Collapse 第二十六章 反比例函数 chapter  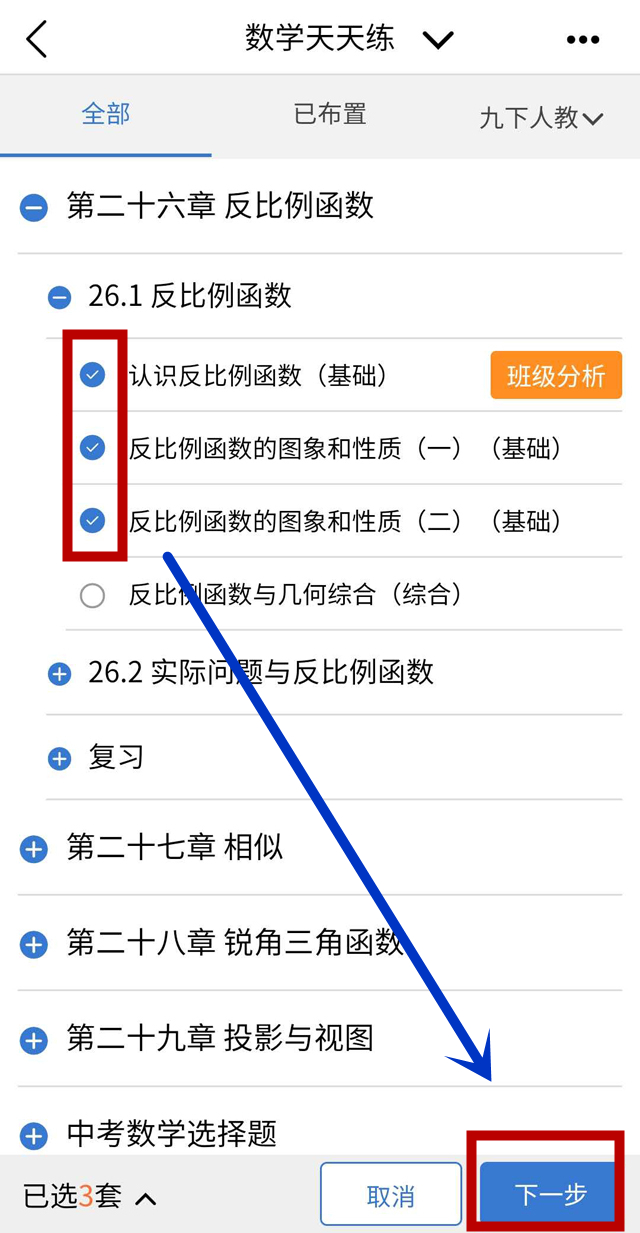(34, 208)
